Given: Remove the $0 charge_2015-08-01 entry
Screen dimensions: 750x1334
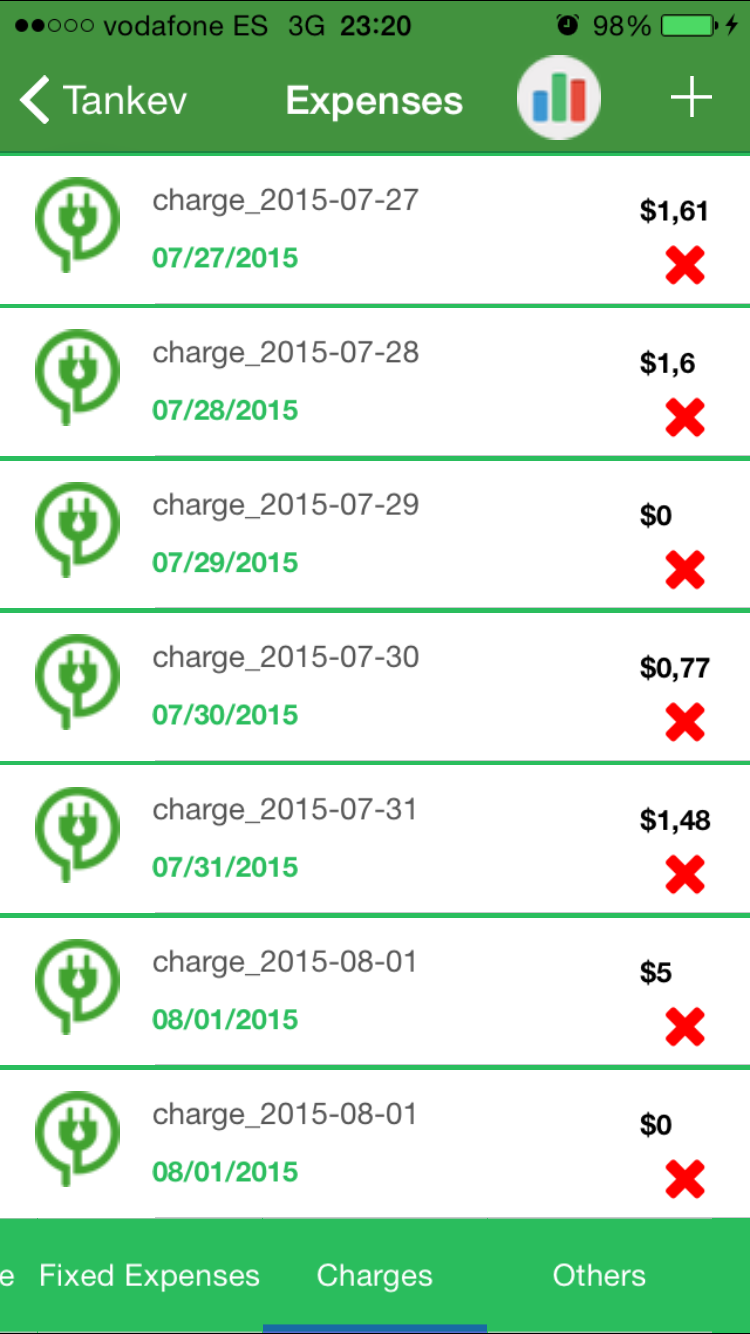Looking at the screenshot, I should tap(685, 1180).
